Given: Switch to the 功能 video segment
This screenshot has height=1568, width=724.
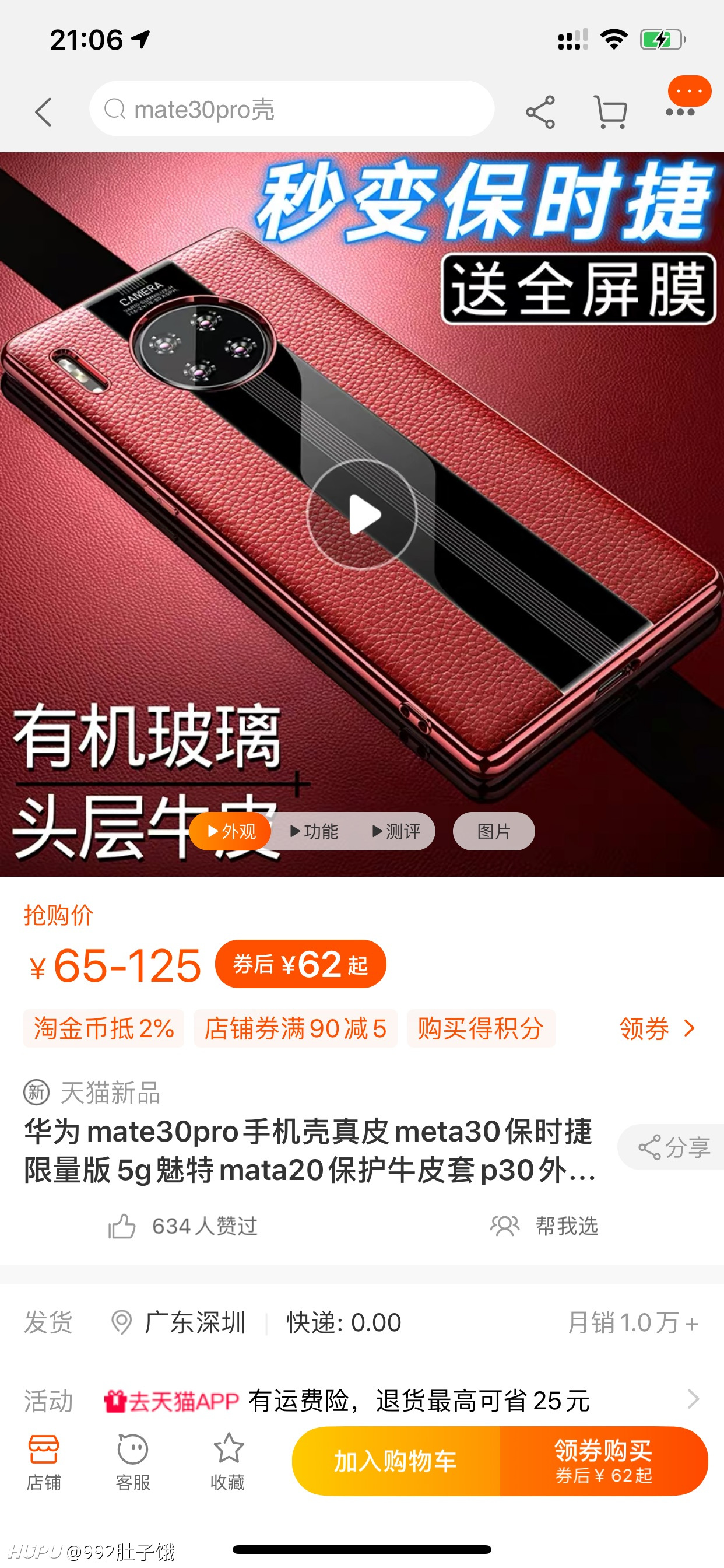Looking at the screenshot, I should coord(314,831).
